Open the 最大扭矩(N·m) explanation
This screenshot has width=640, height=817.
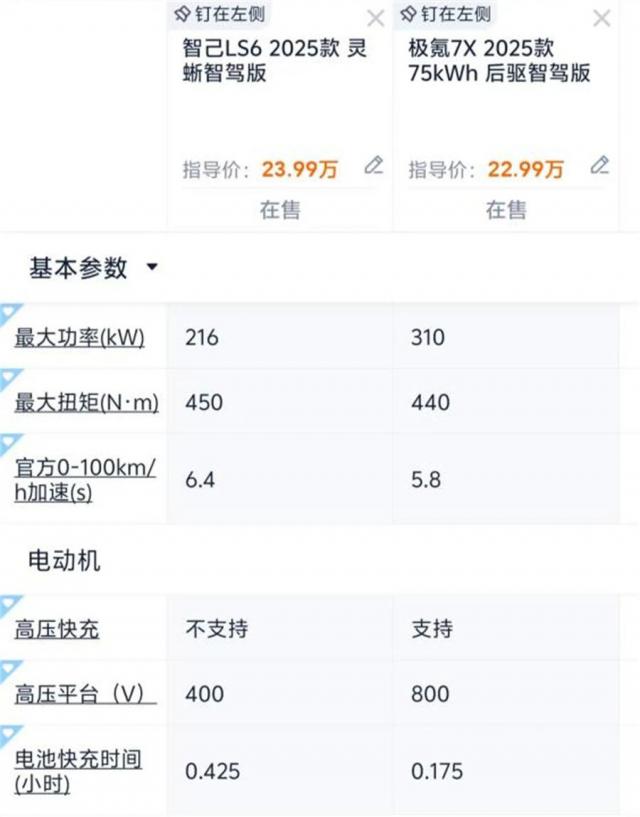point(86,403)
